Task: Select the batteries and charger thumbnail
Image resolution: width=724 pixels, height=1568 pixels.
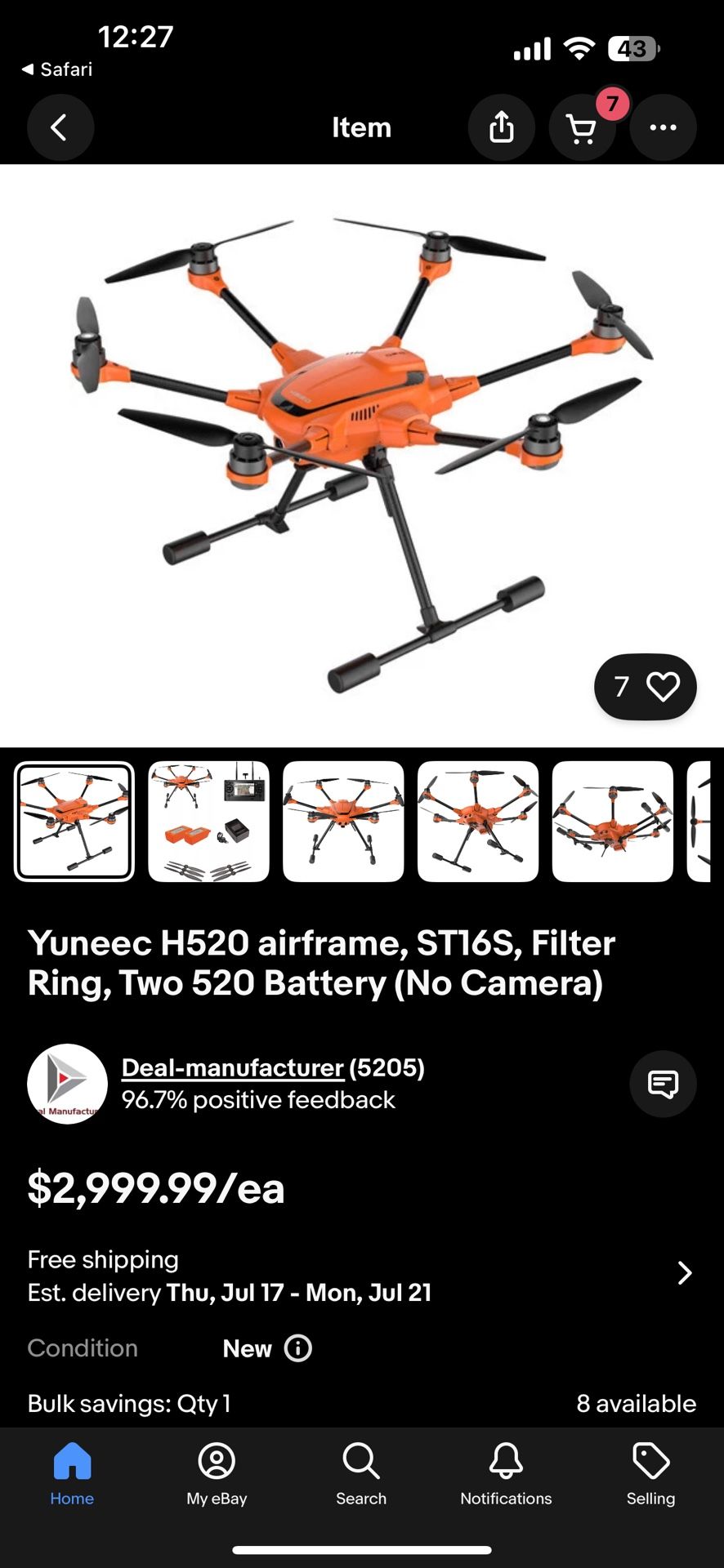Action: coord(208,822)
